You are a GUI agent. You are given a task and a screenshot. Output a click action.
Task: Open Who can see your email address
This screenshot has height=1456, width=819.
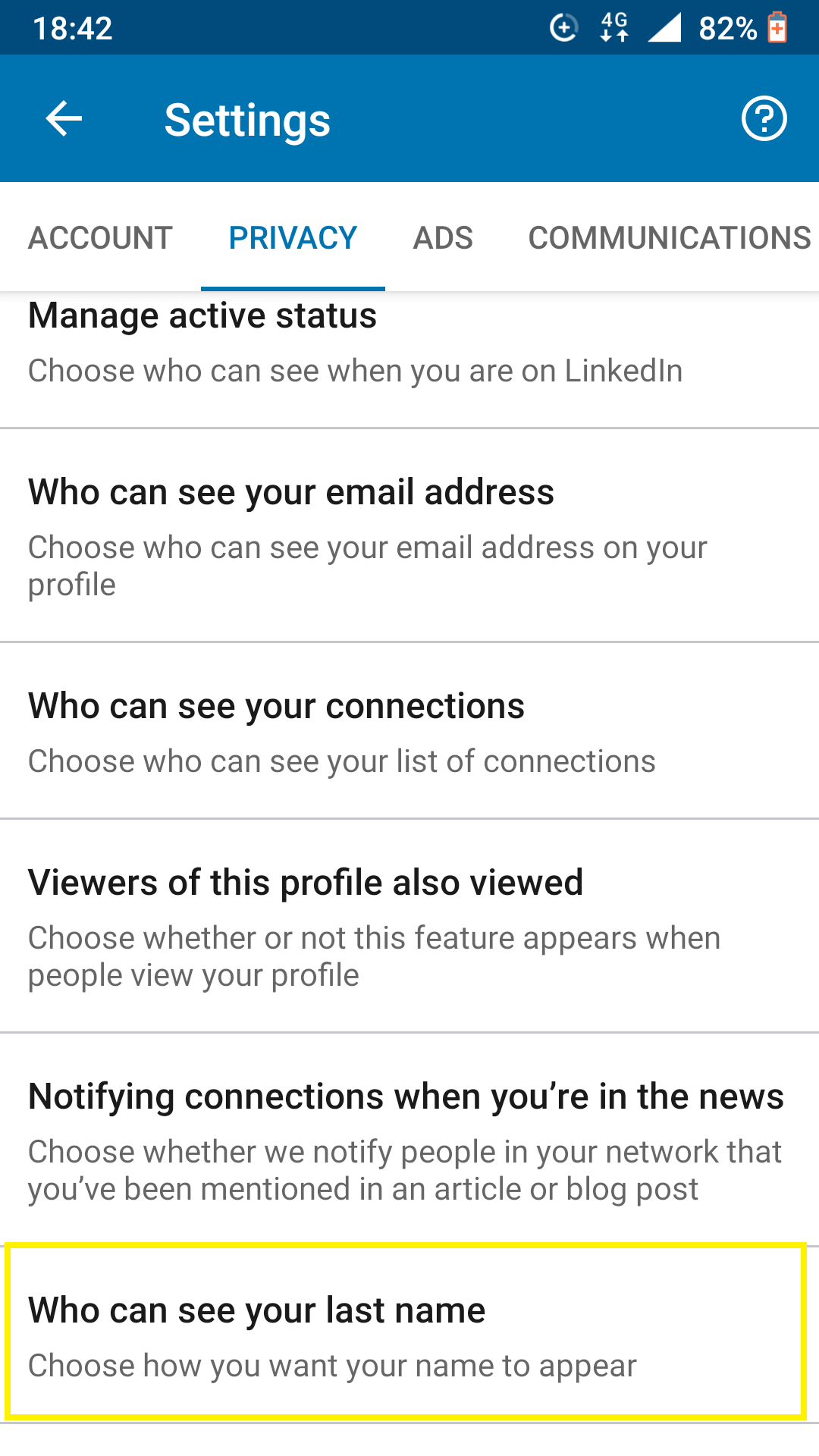point(409,535)
